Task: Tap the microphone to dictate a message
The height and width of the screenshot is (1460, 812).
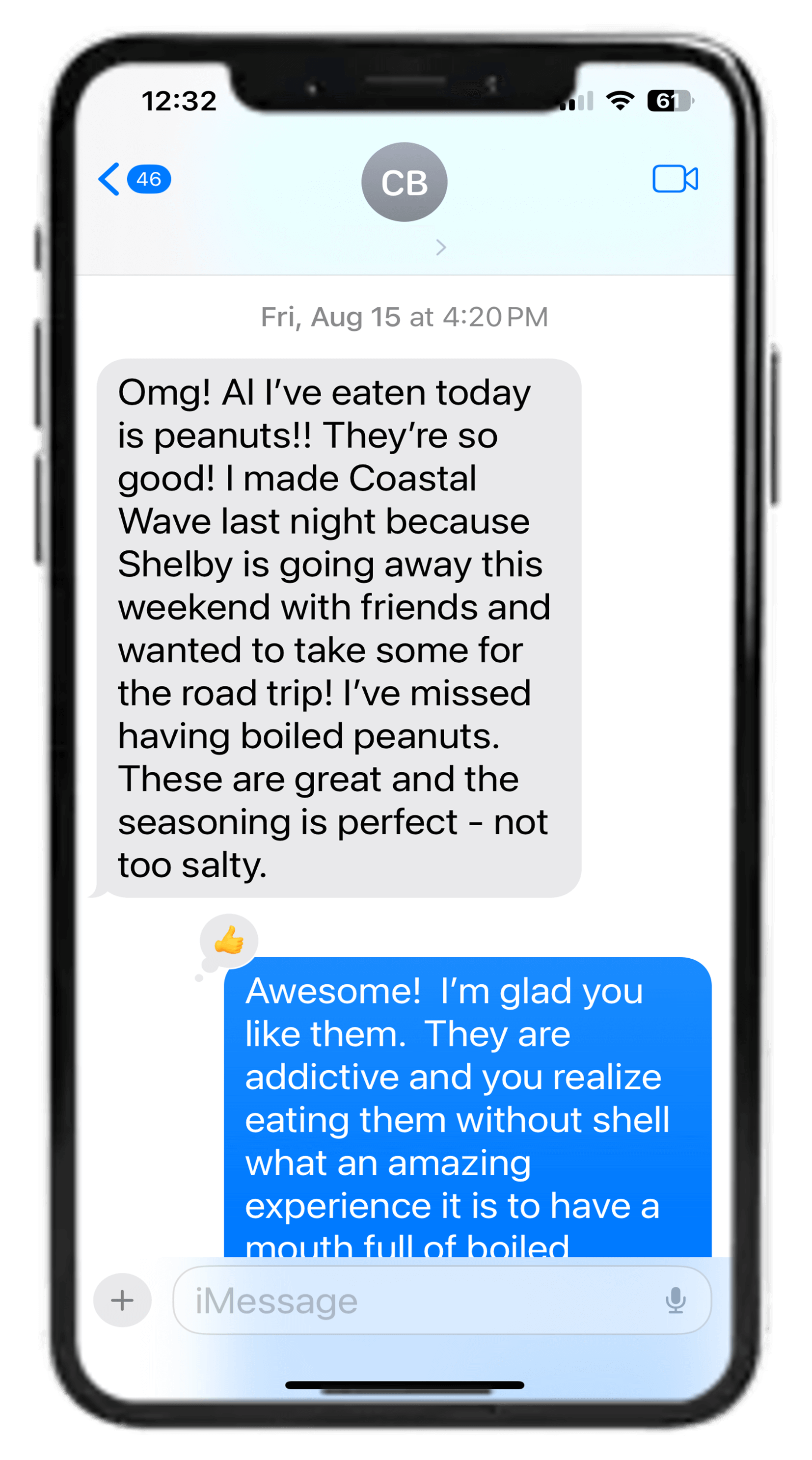Action: tap(676, 1300)
